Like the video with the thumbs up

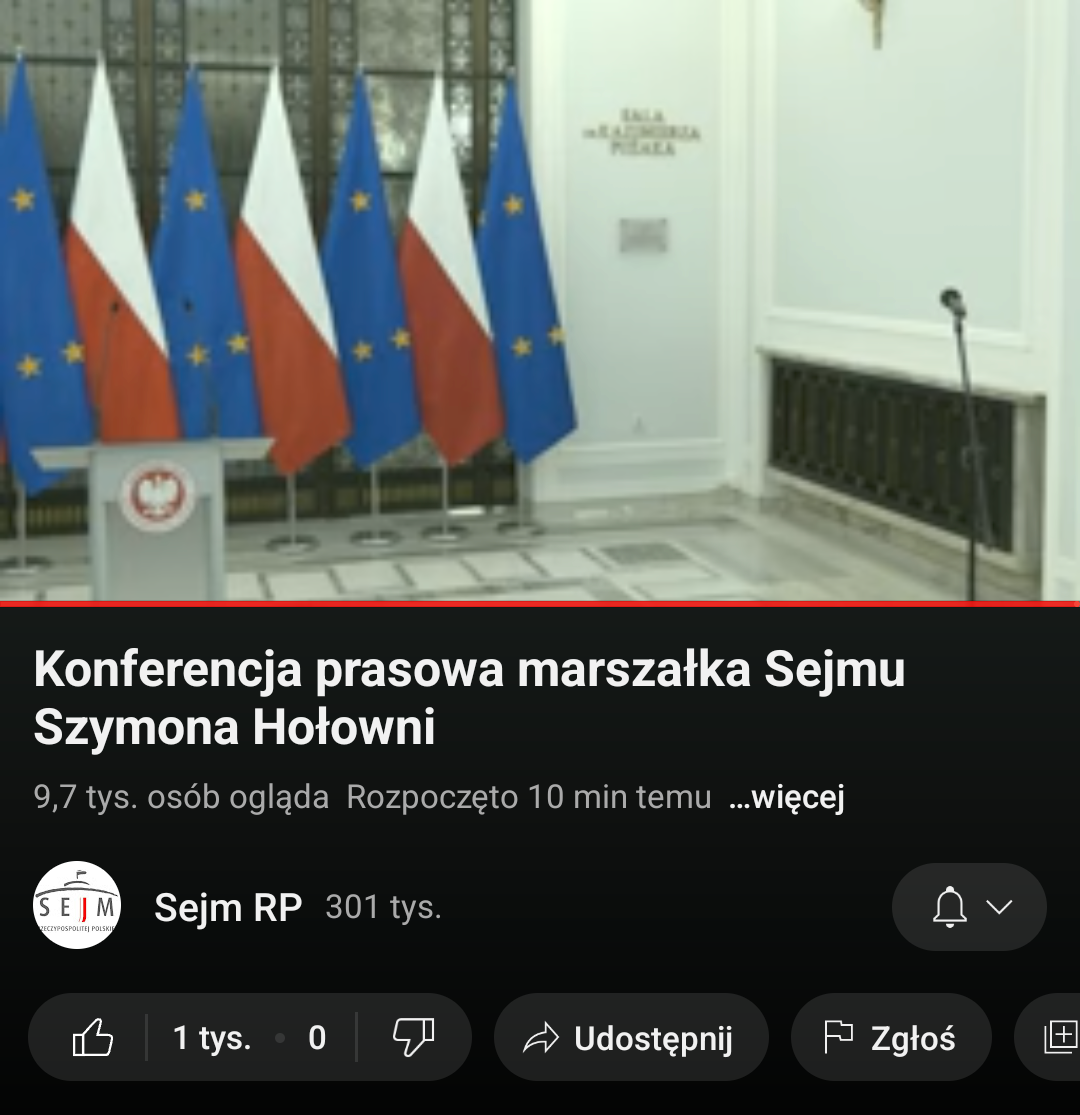click(93, 1038)
